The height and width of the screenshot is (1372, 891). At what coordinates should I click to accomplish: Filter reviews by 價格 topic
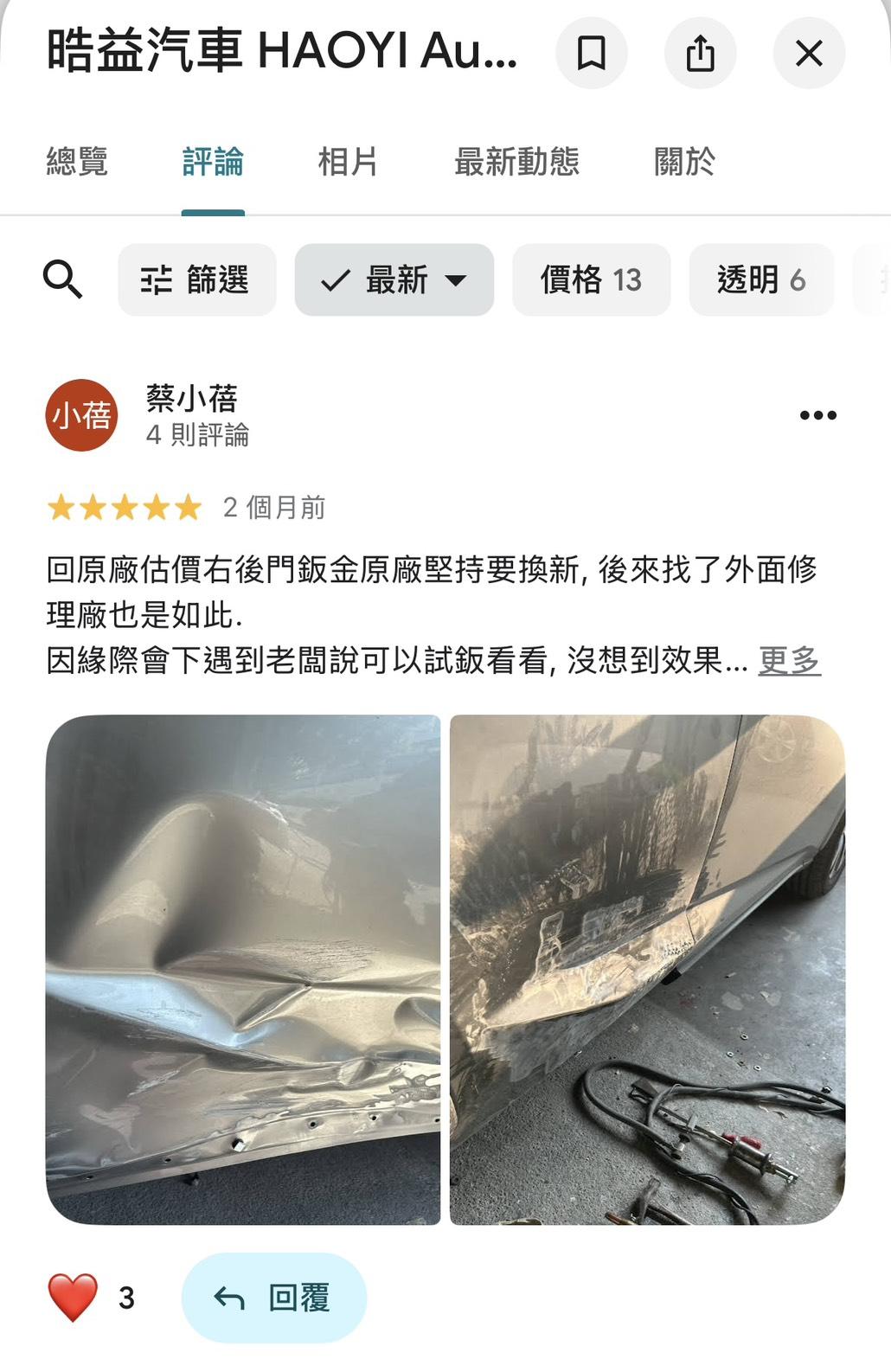coord(591,279)
